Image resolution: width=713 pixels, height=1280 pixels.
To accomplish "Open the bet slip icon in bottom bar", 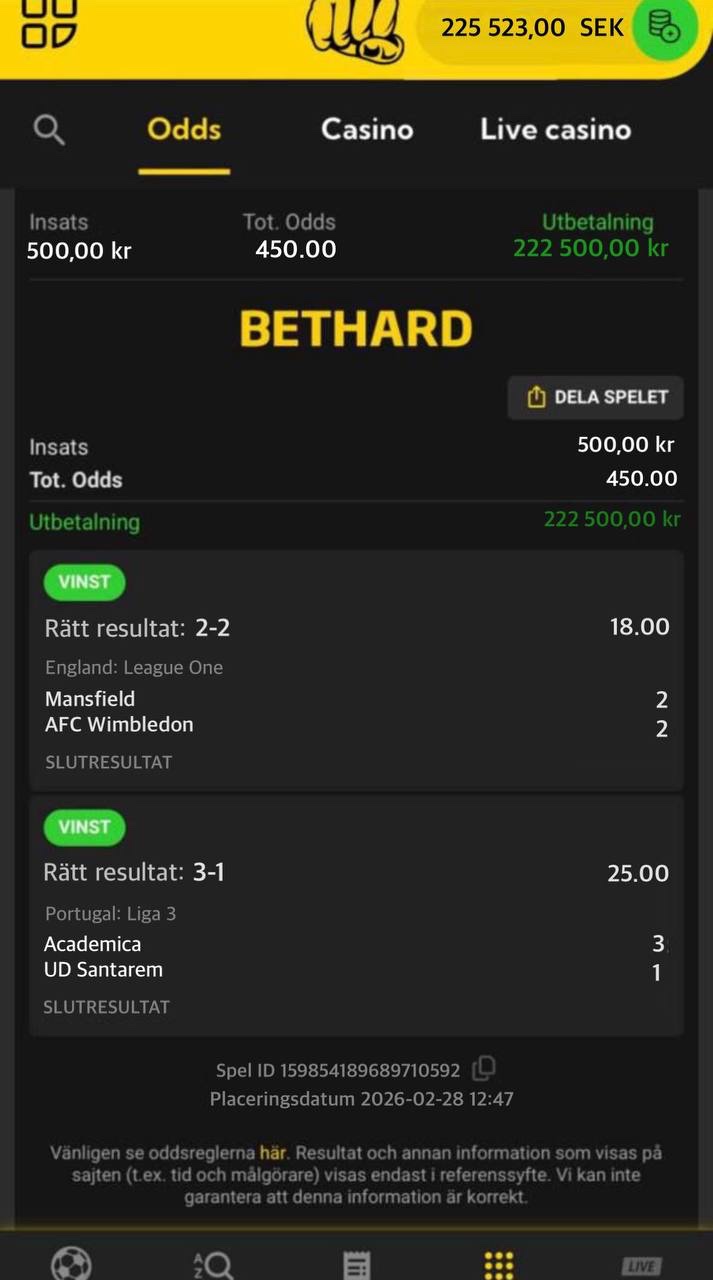I will tap(357, 1265).
